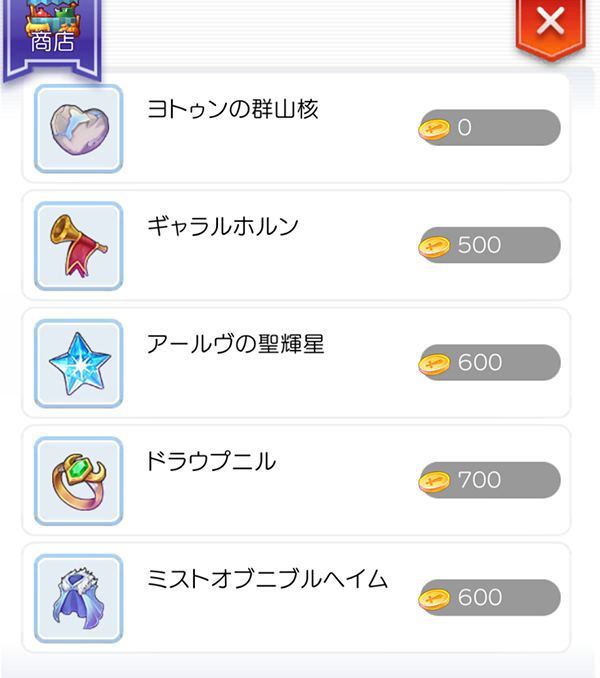Viewport: 600px width, 678px height.
Task: Open the ギャラルホルン shop item
Action: coord(296,245)
